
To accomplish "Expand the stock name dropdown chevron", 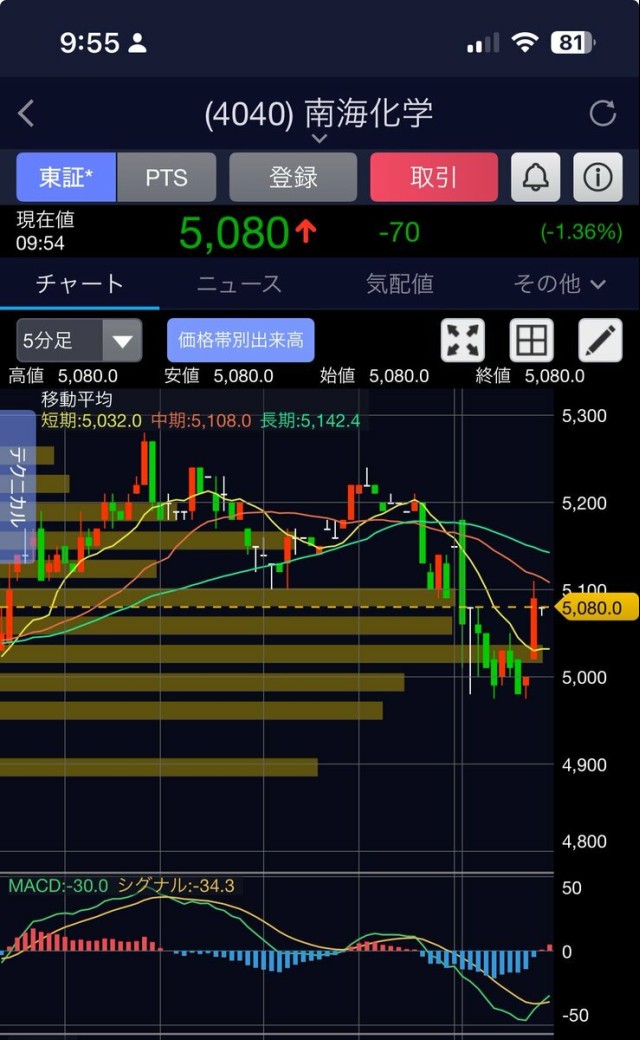I will 319,138.
